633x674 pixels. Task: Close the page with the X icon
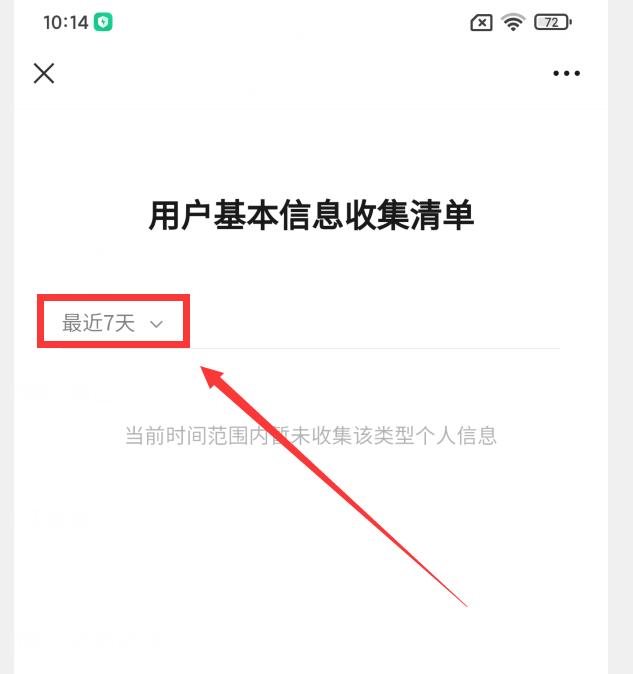coord(44,73)
